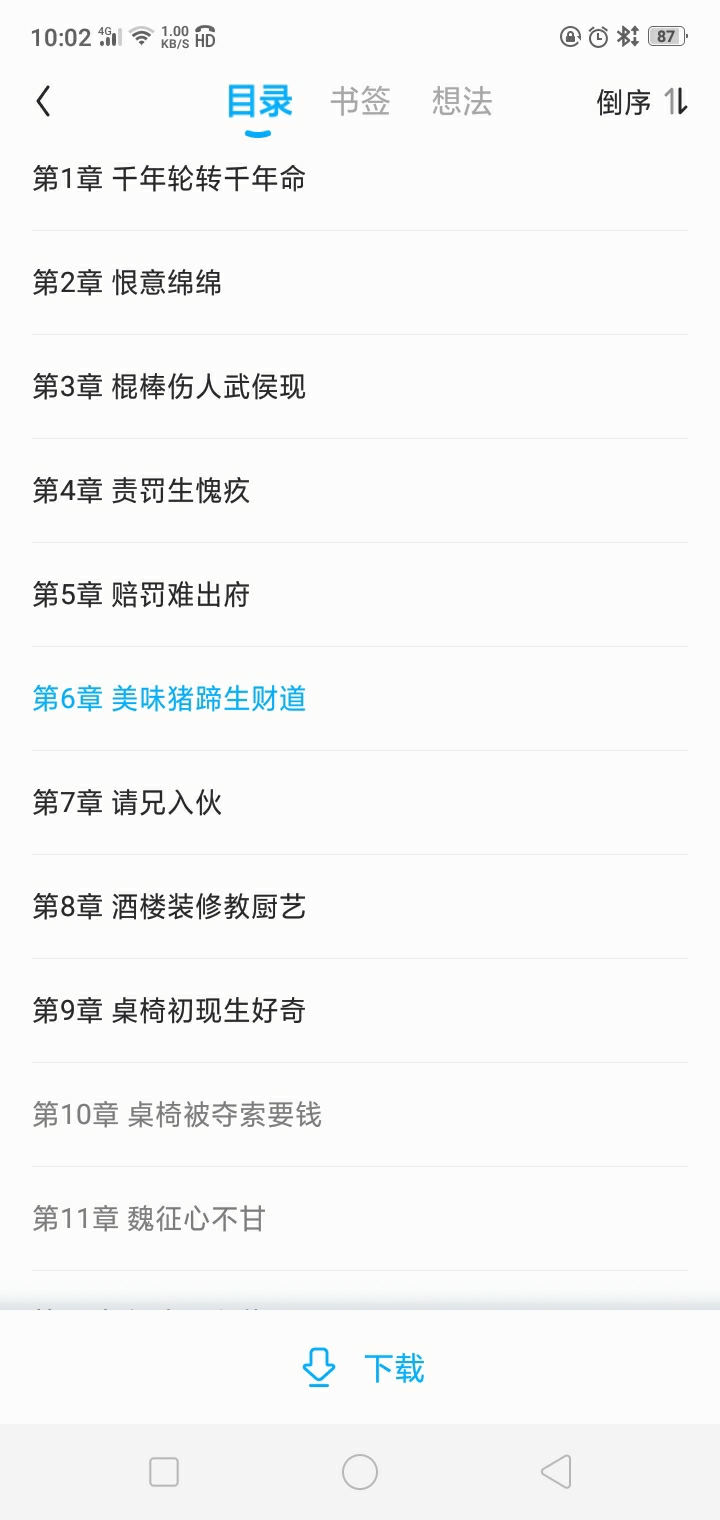
Task: Go back using the top-left arrow
Action: (x=43, y=101)
